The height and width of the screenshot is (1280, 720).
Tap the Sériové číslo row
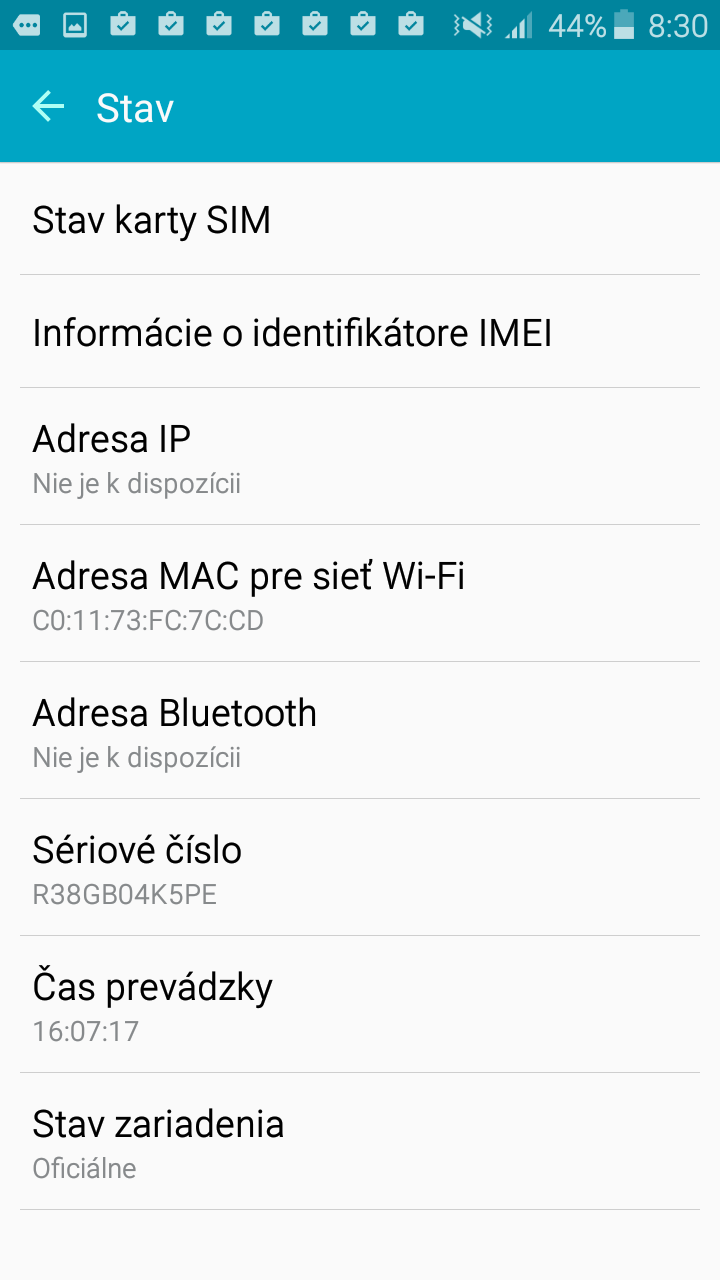(x=360, y=867)
